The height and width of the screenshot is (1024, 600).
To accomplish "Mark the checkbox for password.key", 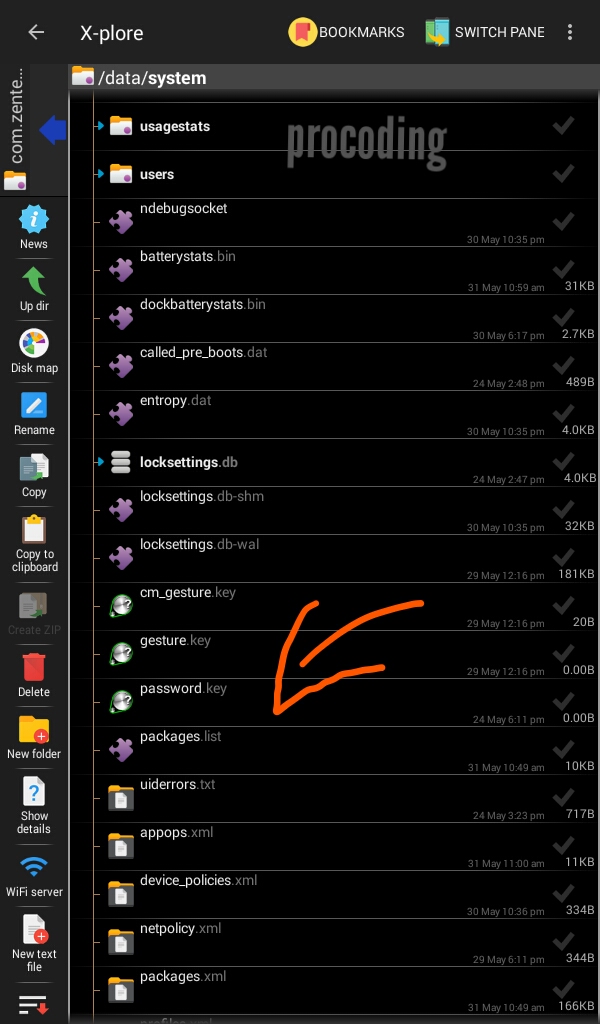I will coord(563,701).
